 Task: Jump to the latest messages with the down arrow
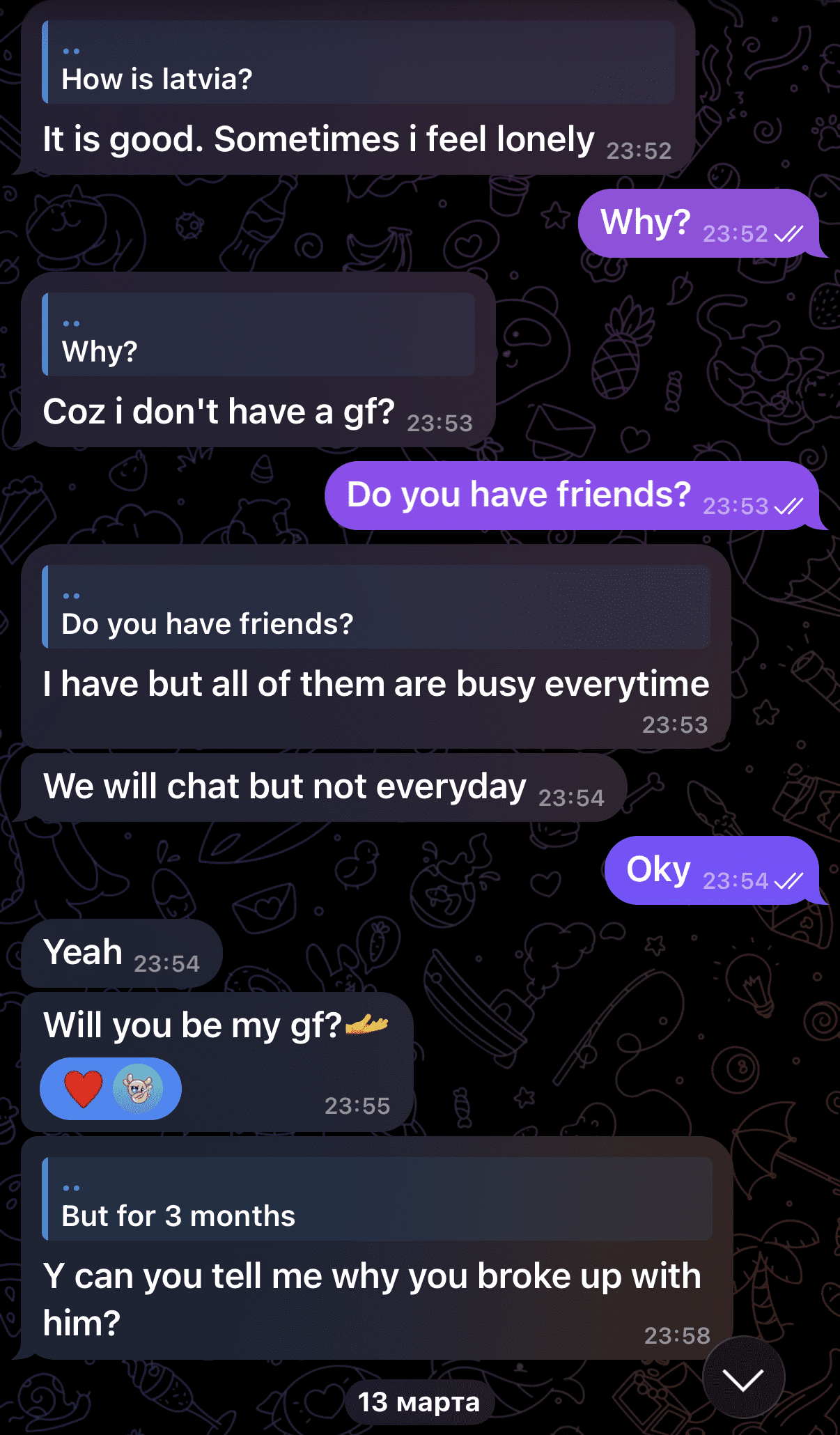point(743,1378)
